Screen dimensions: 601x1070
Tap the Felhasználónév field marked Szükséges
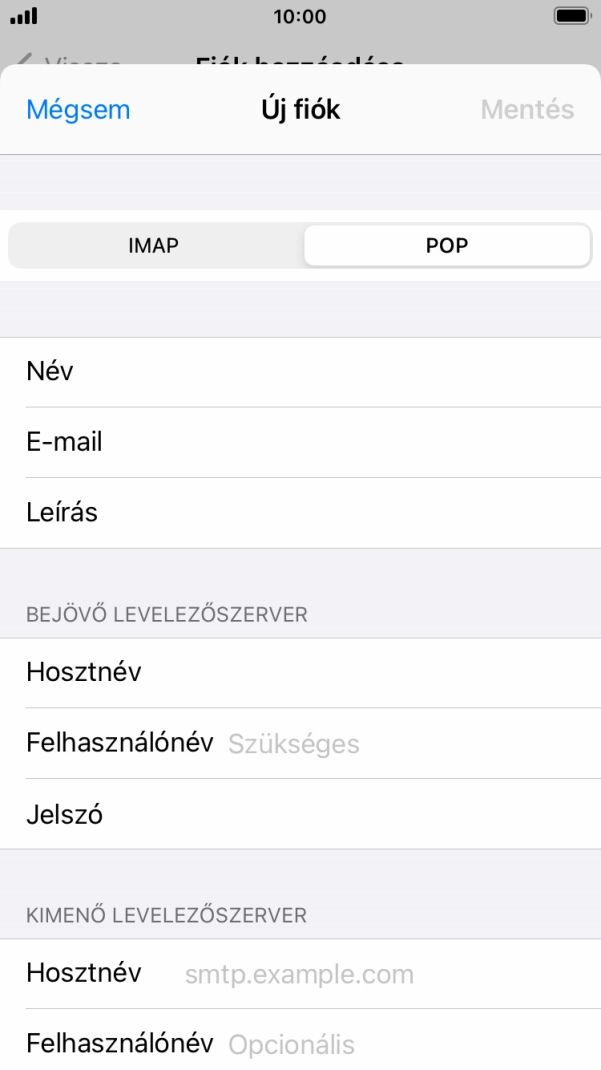pos(300,743)
